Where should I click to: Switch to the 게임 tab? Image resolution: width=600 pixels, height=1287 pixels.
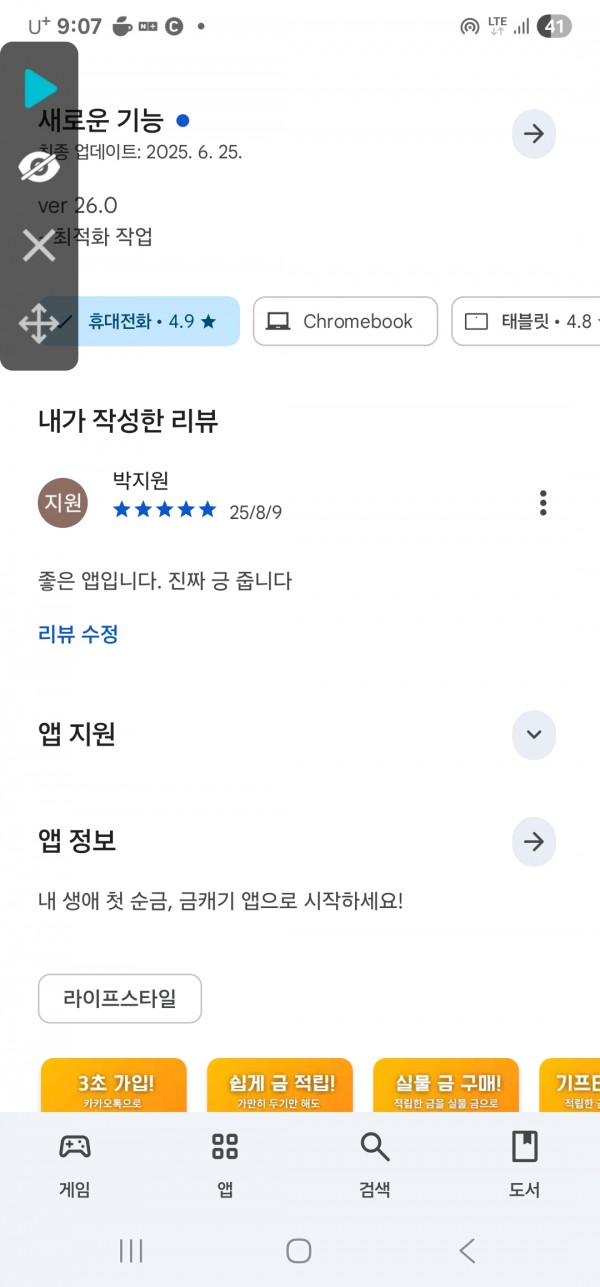coord(75,1164)
